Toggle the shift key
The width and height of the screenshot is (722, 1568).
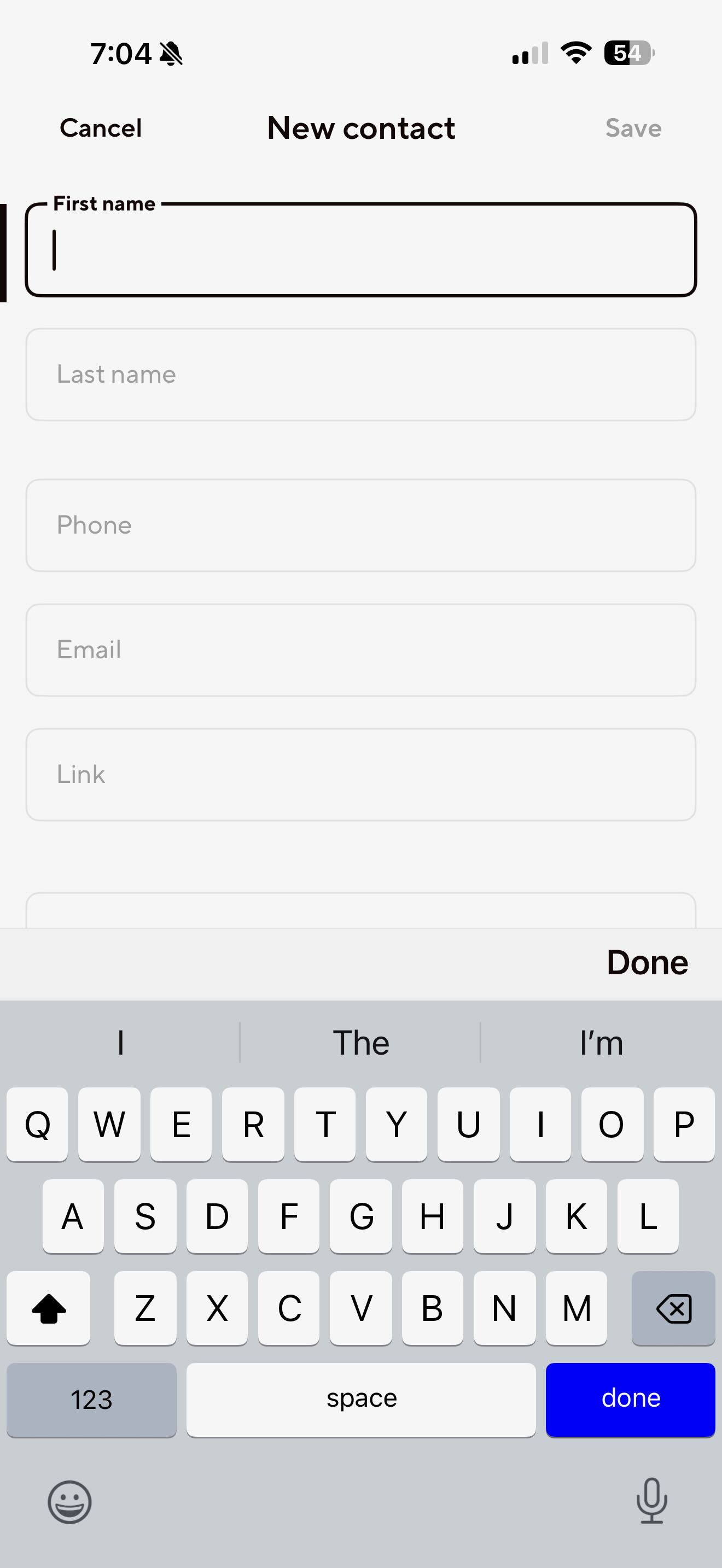[49, 1307]
